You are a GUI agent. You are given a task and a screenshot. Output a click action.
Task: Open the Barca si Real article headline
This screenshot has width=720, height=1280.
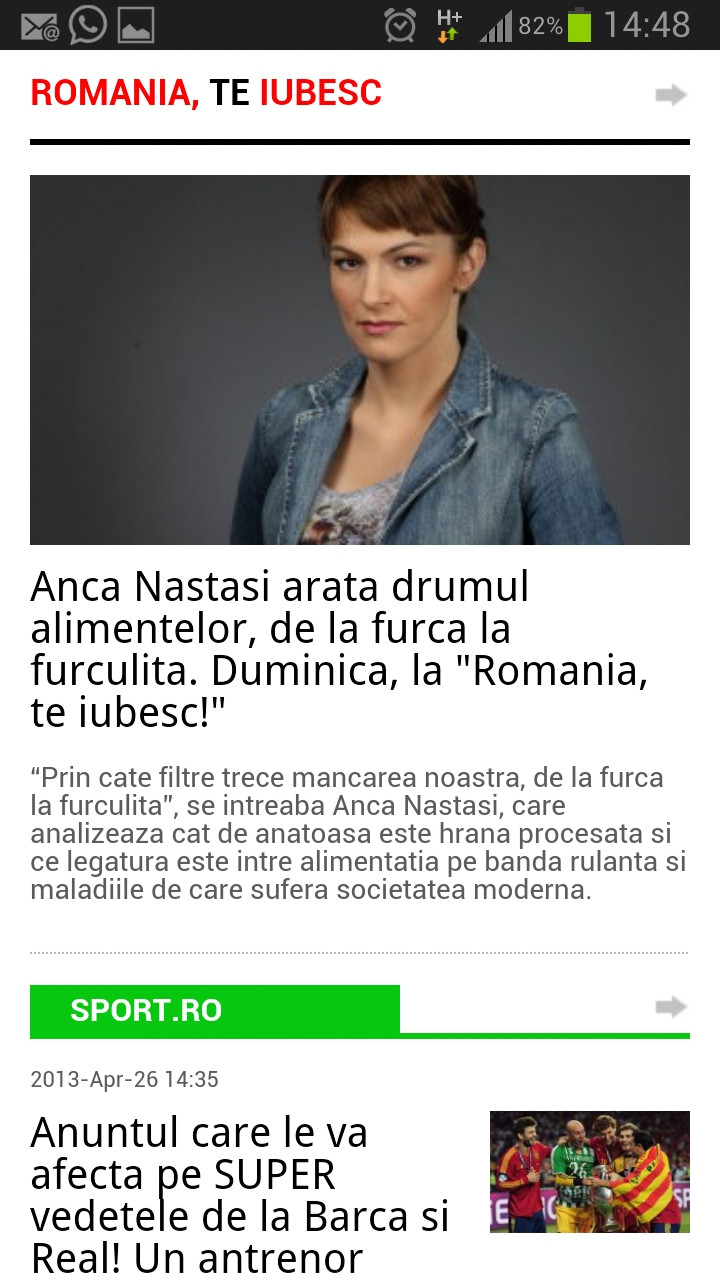pyautogui.click(x=240, y=1196)
